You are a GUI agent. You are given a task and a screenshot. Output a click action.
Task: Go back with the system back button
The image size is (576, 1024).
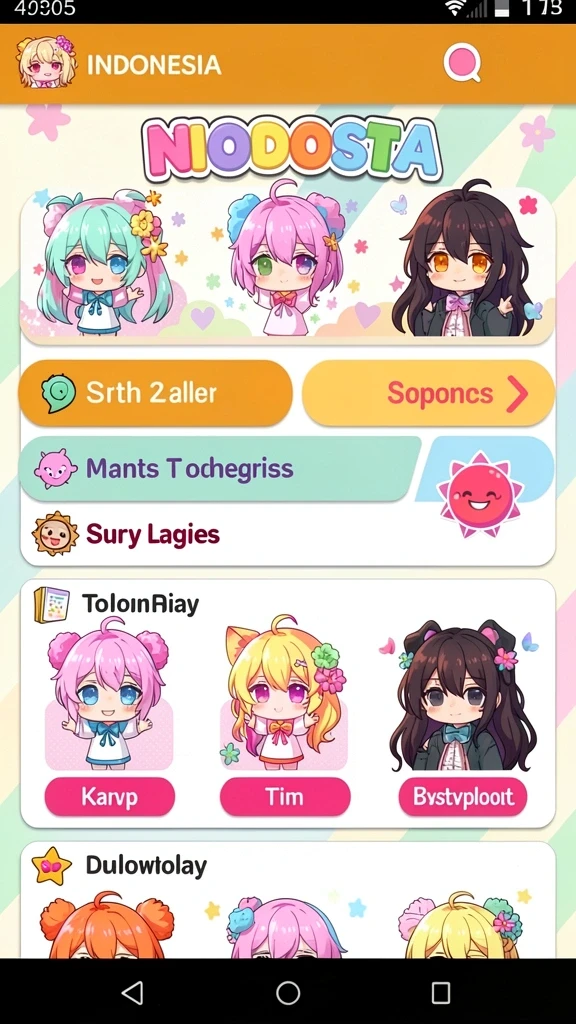(133, 993)
